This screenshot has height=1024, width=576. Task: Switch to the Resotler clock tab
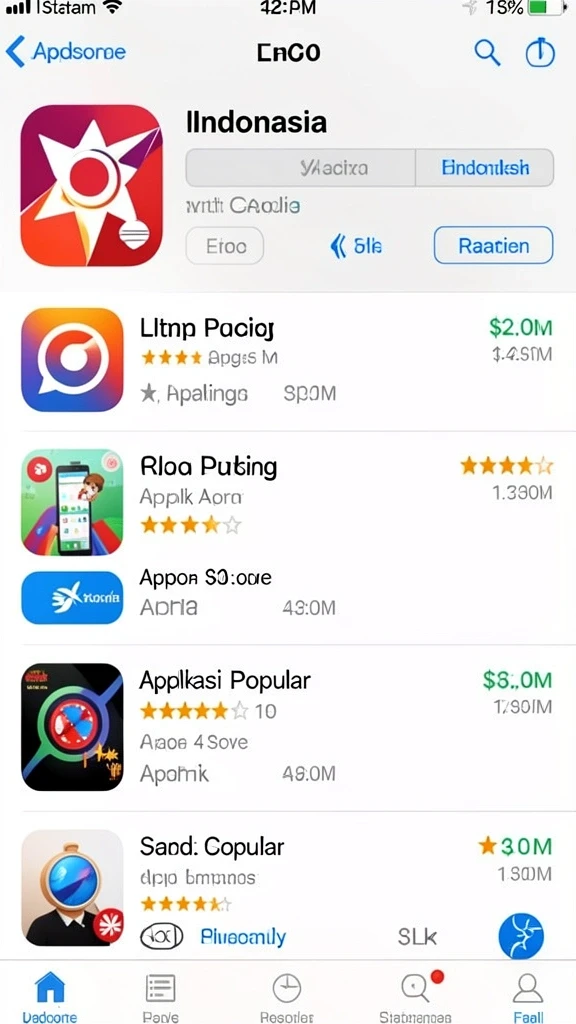(x=287, y=996)
